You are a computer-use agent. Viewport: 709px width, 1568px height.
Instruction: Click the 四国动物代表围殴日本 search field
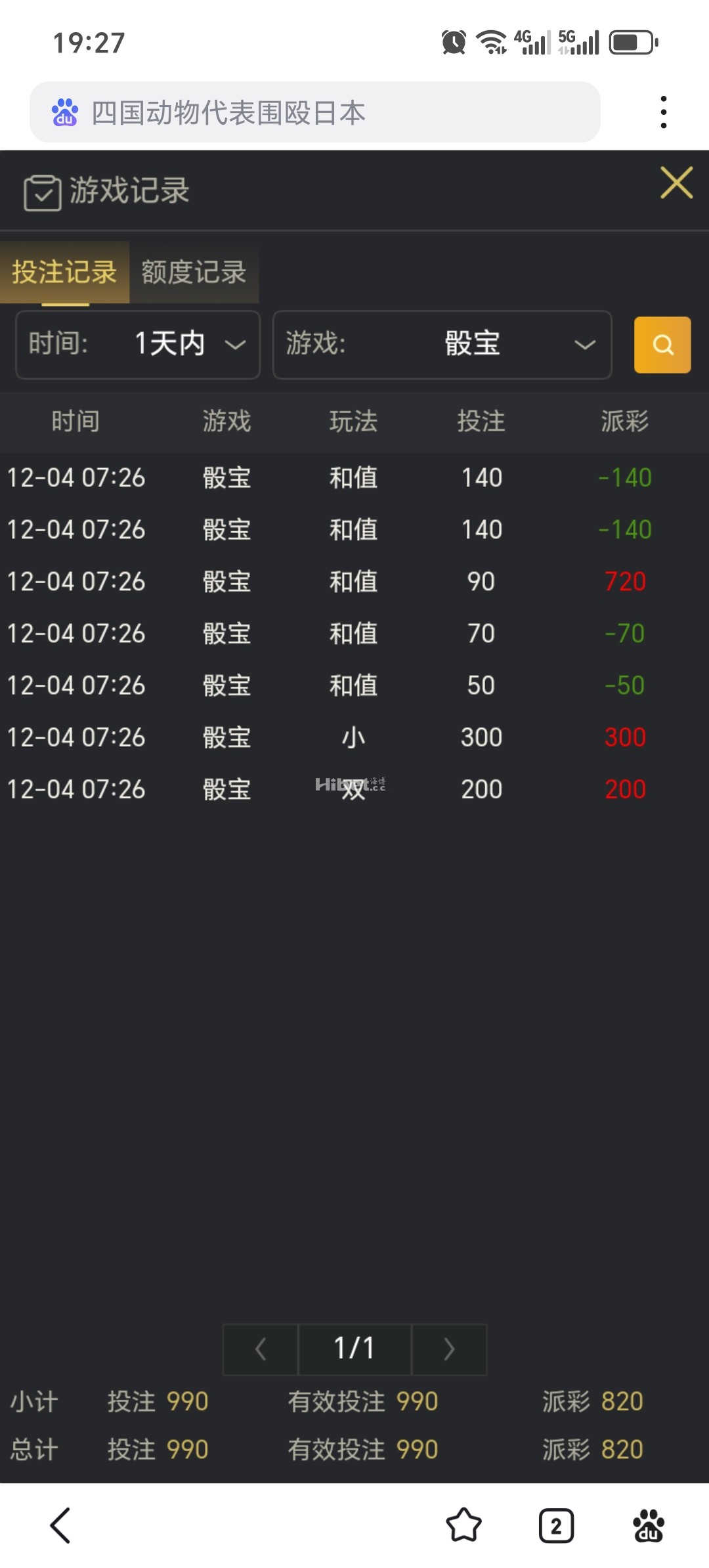tap(315, 111)
